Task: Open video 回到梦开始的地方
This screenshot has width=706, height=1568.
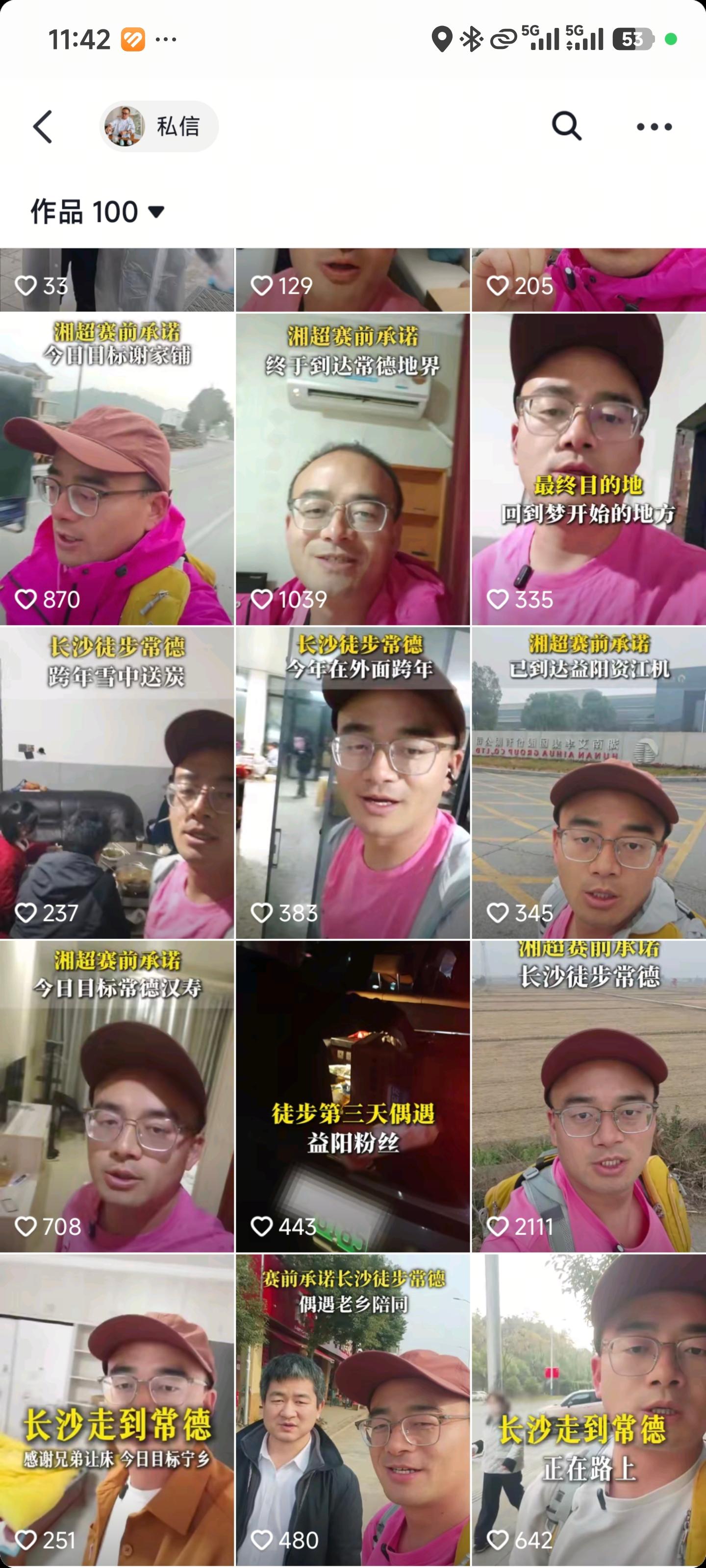Action: 588,469
